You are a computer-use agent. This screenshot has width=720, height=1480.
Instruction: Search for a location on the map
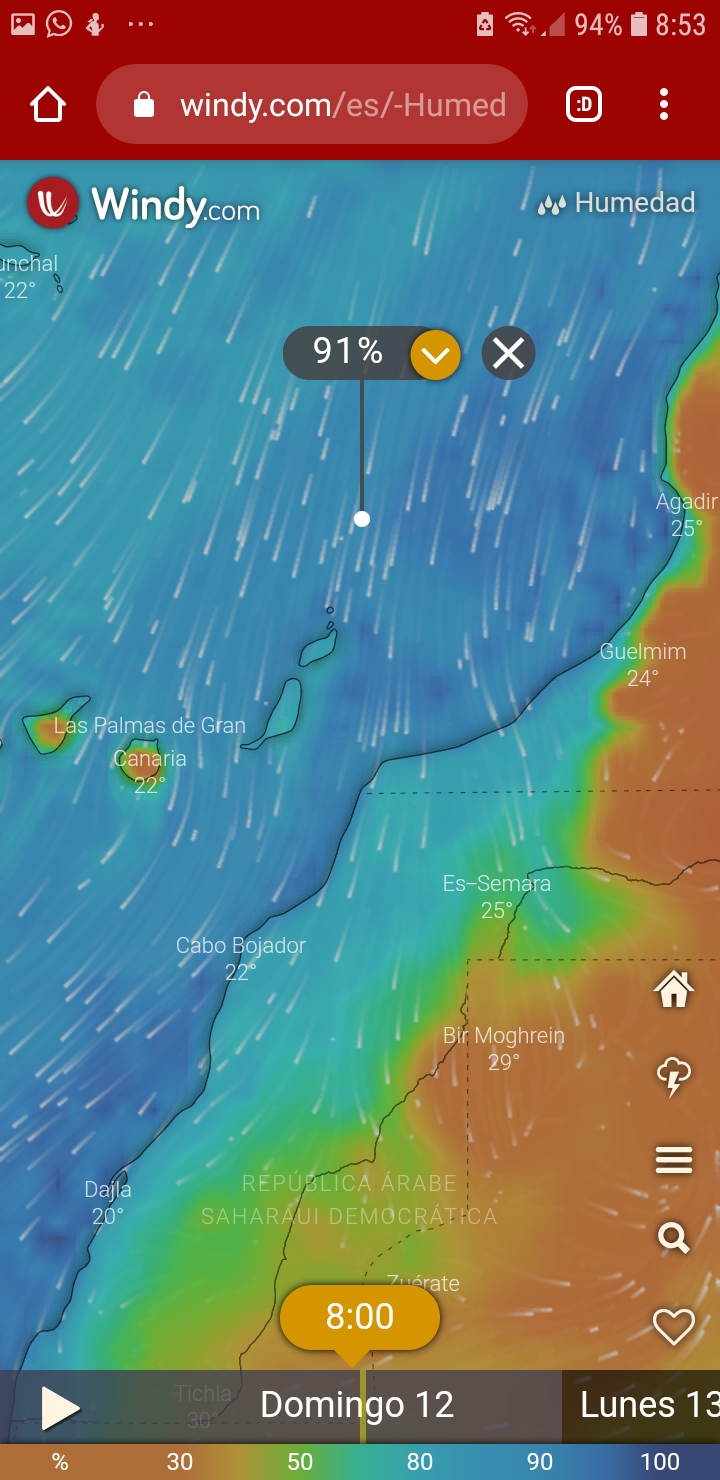(673, 1240)
